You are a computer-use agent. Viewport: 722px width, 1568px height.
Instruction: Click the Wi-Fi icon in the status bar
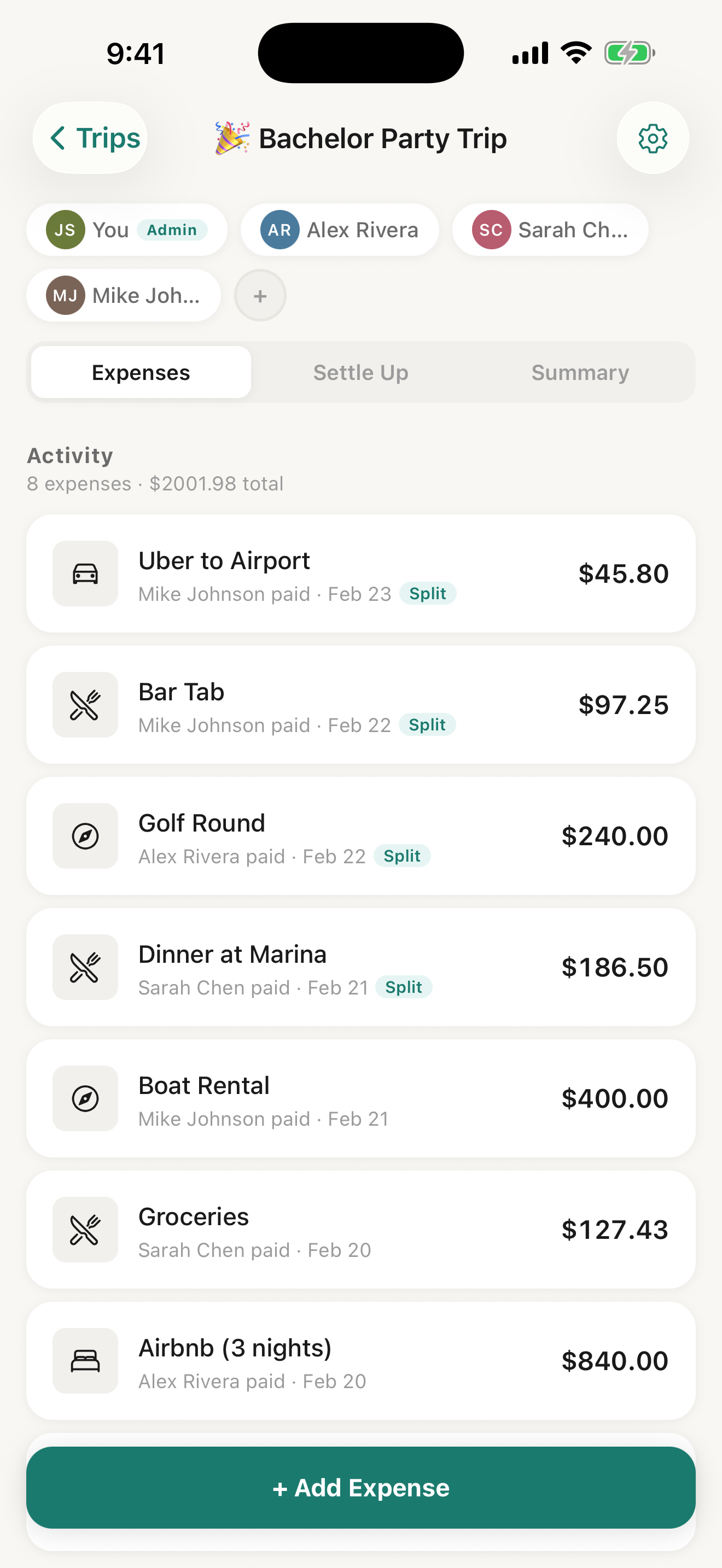pos(575,52)
